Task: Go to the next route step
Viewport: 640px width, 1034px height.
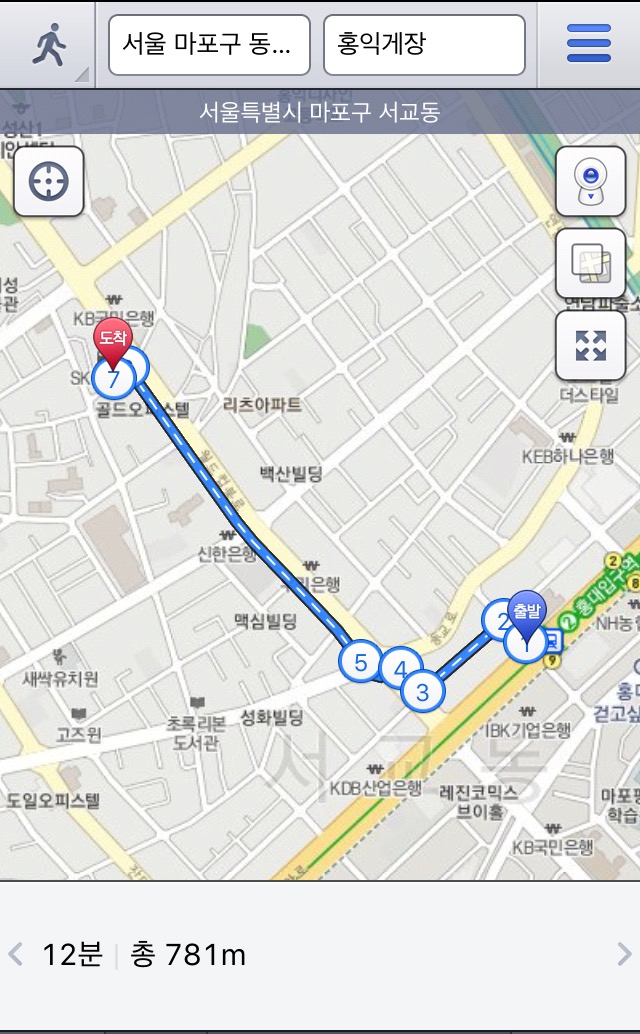Action: [624, 955]
